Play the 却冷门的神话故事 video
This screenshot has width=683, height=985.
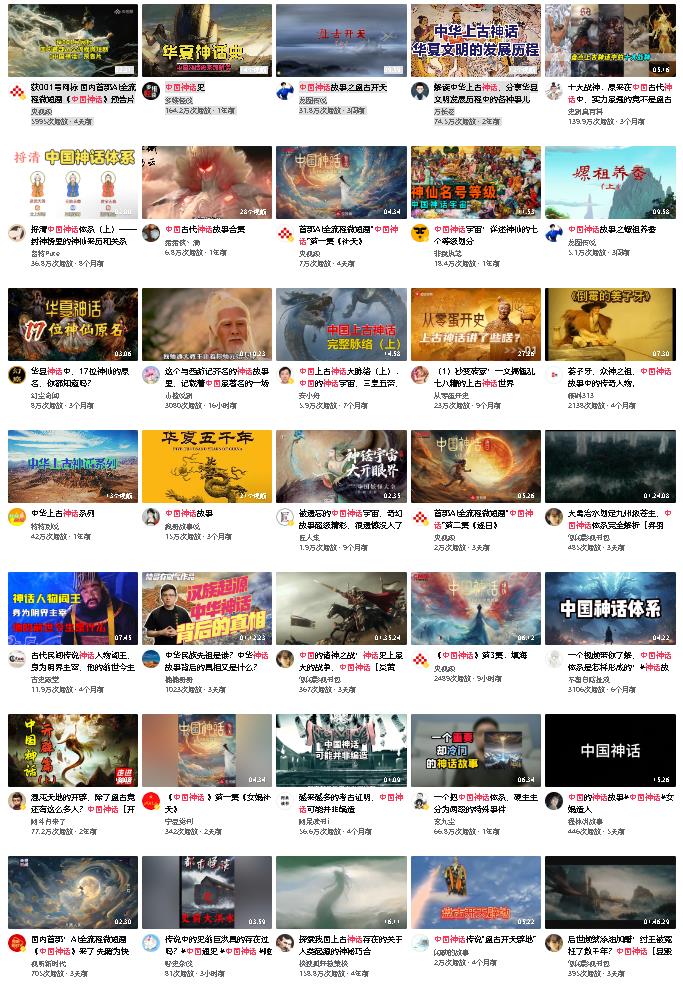click(475, 751)
